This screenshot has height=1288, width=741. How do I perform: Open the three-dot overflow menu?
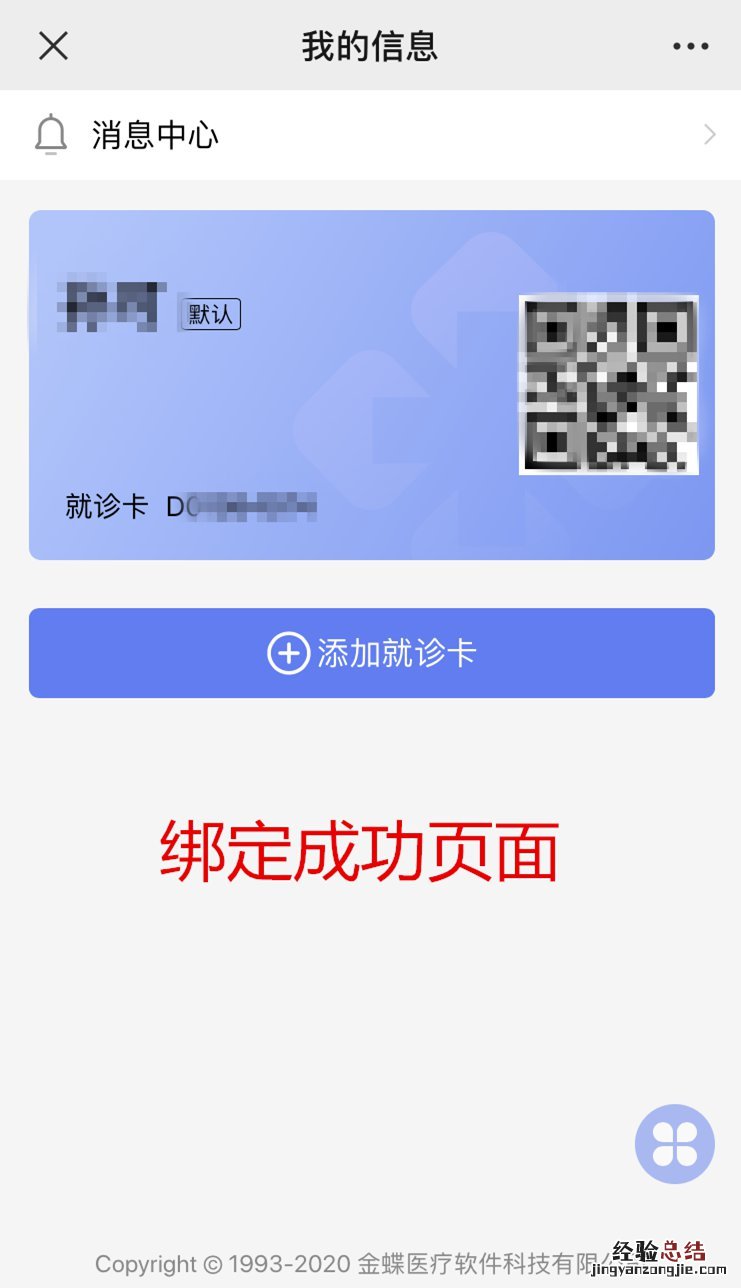click(690, 46)
